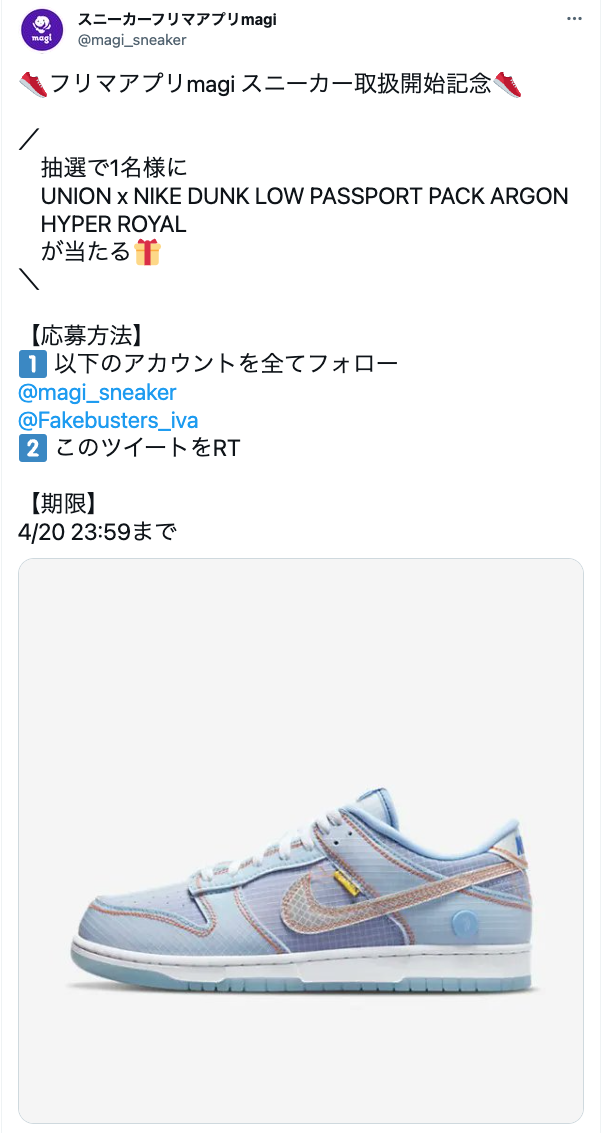This screenshot has height=1133, width=602.
Task: Open the magi profile avatar
Action: [41, 29]
